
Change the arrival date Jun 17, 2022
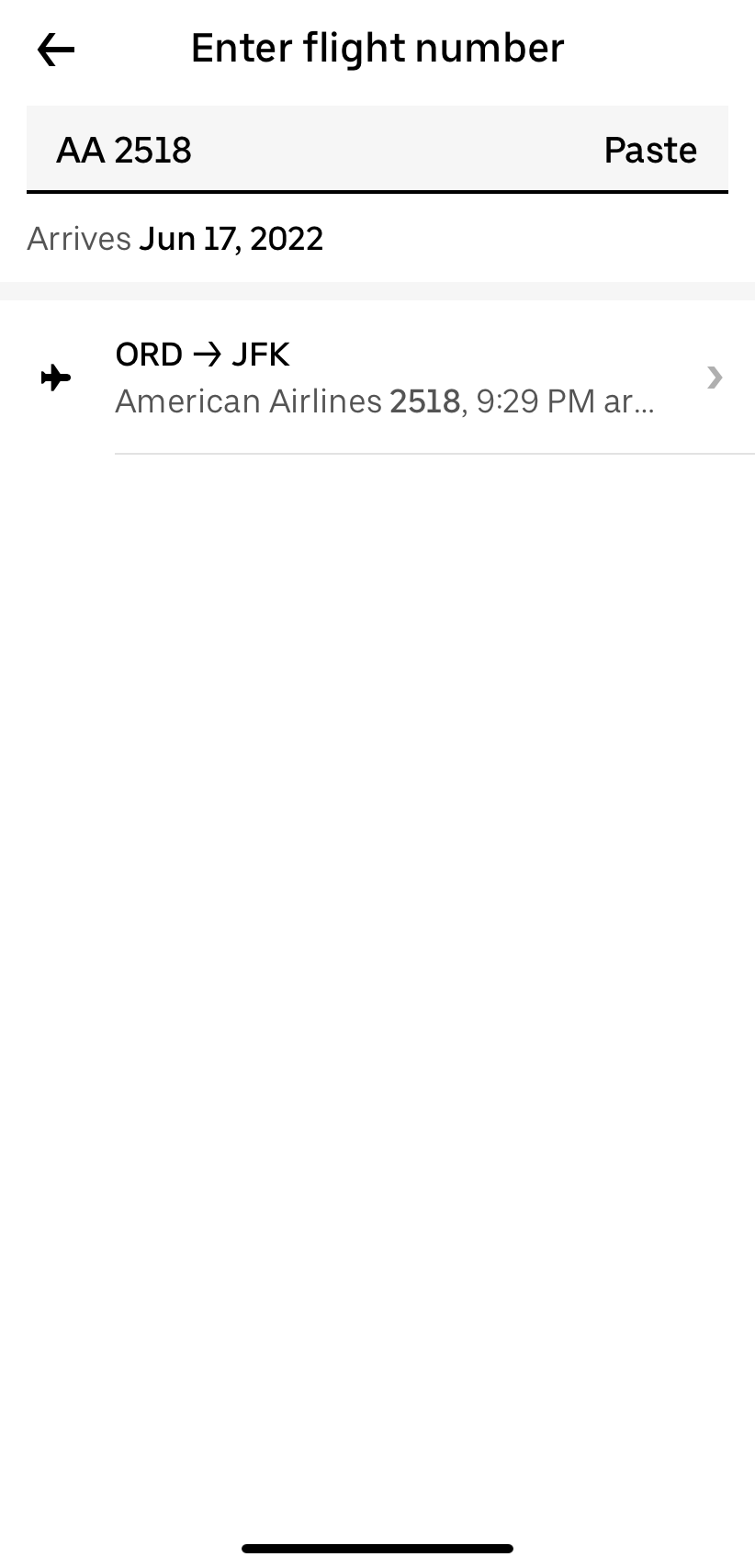click(231, 240)
